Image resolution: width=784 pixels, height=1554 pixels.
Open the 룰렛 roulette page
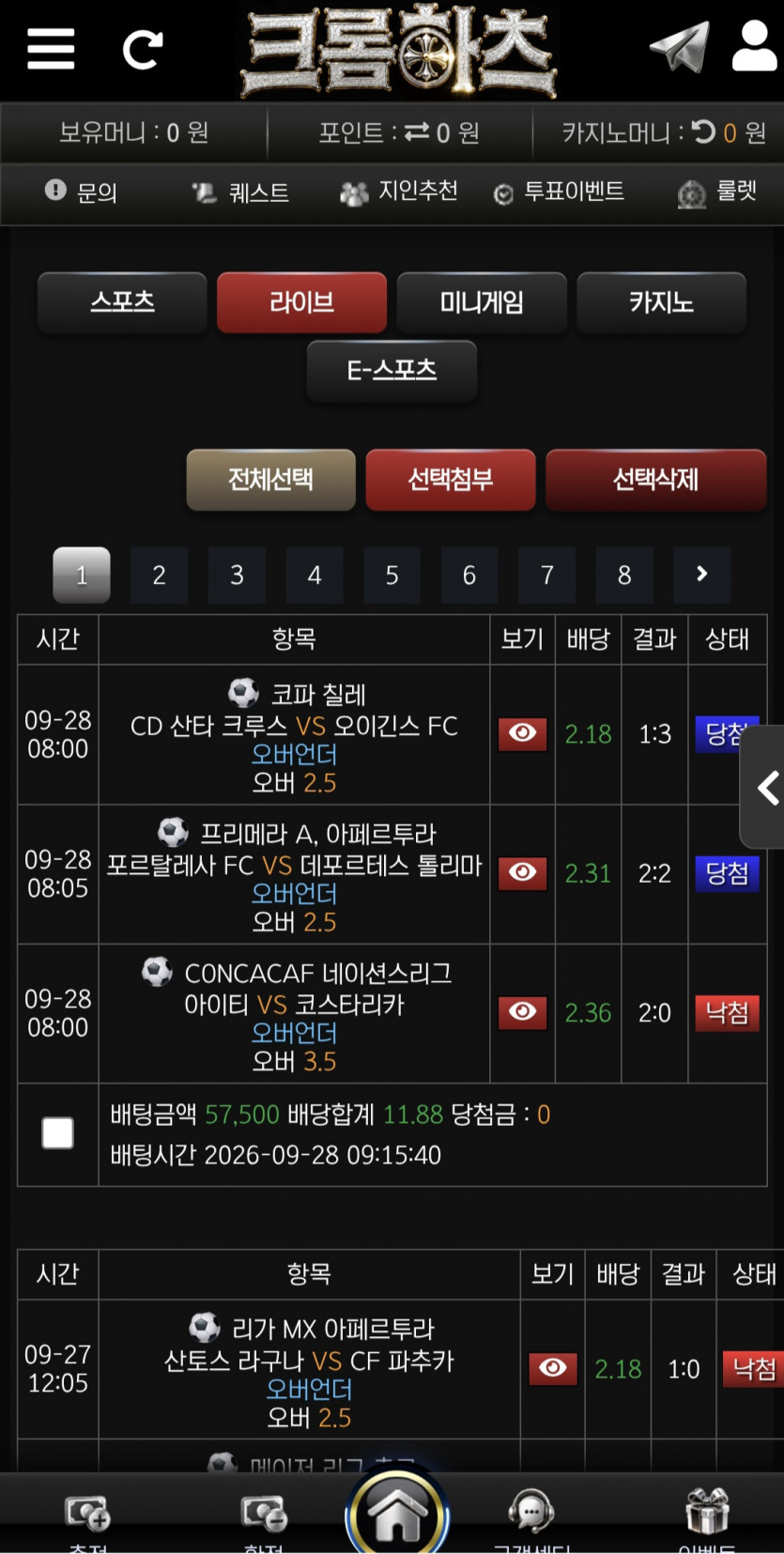tap(717, 192)
